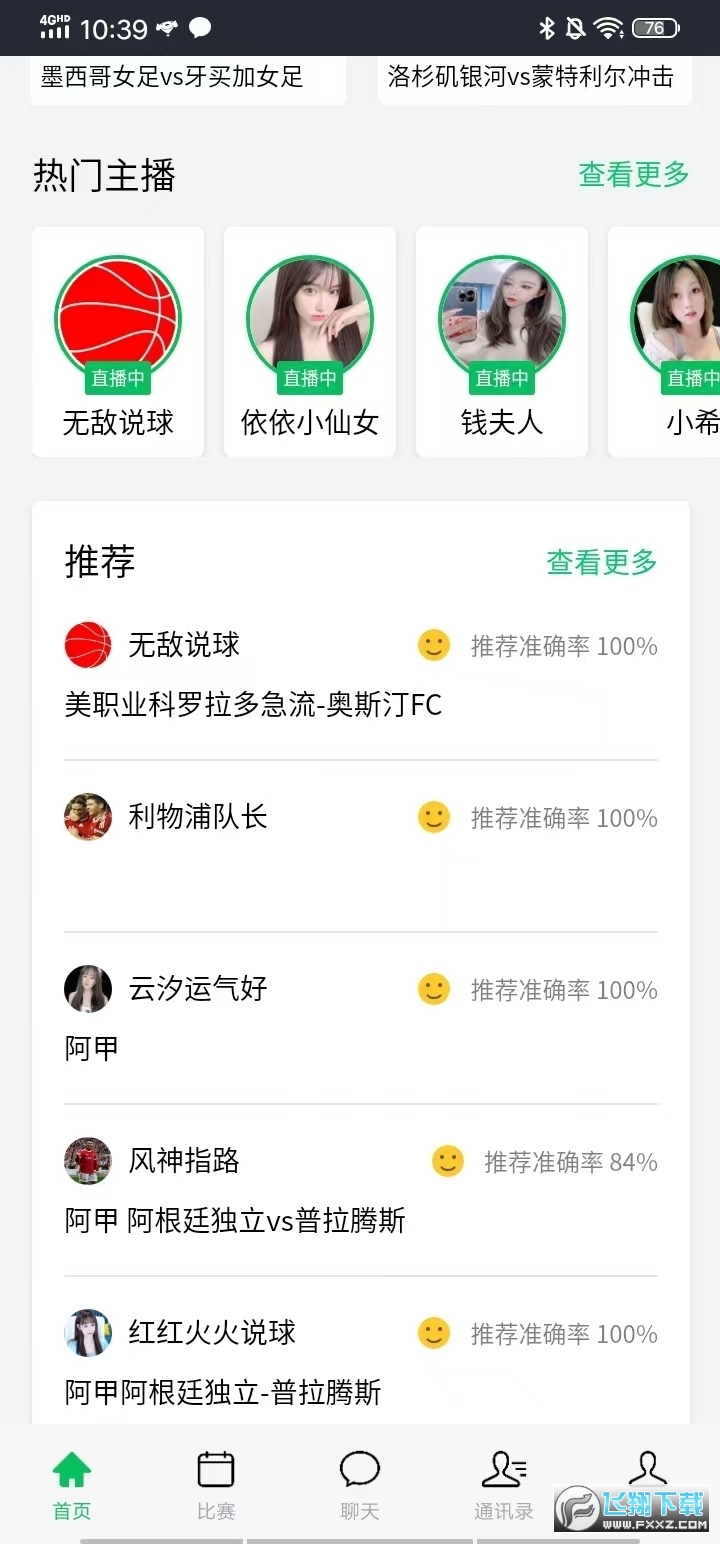Open the profile tab in bottom bar
Image resolution: width=720 pixels, height=1544 pixels.
point(647,1472)
